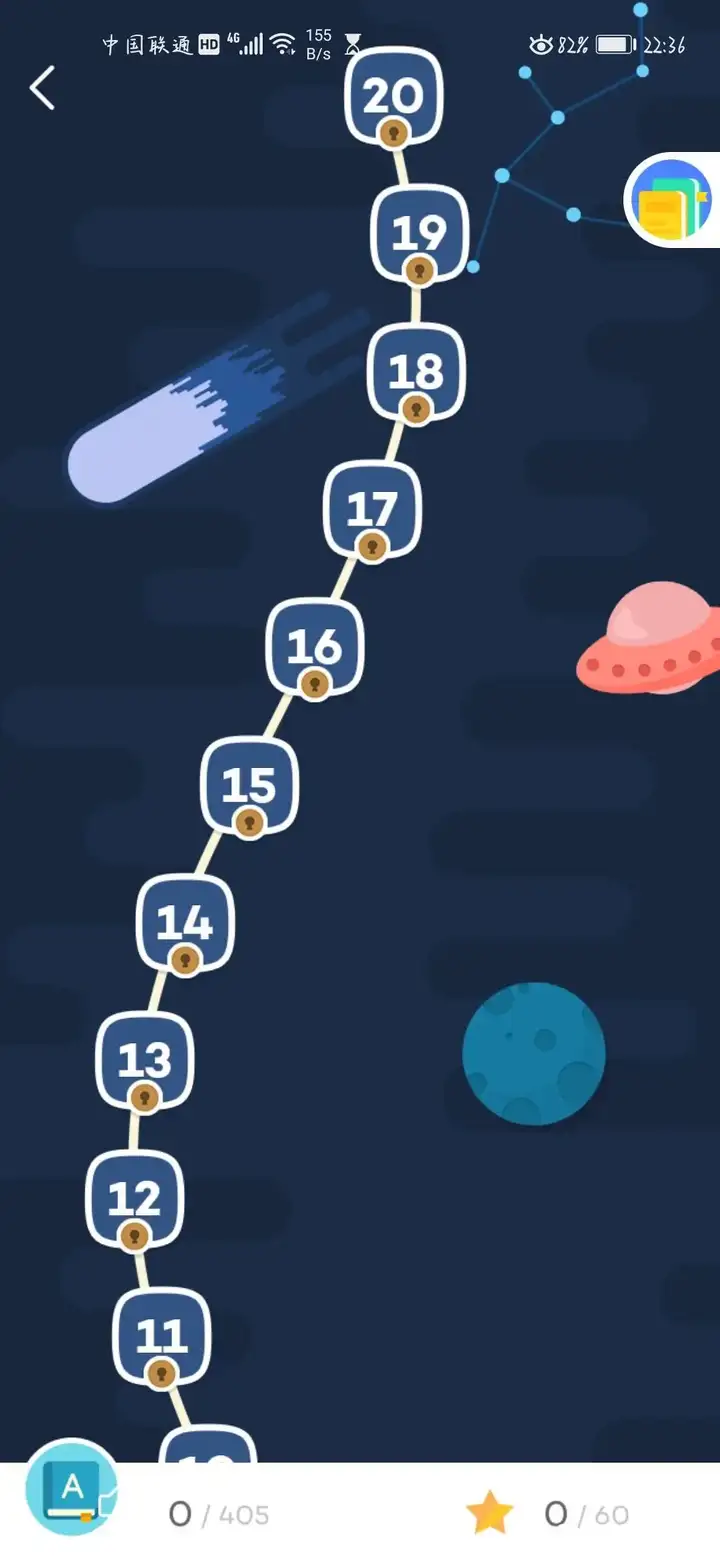The image size is (720, 1560).
Task: Choose level 12 node
Action: (135, 1199)
